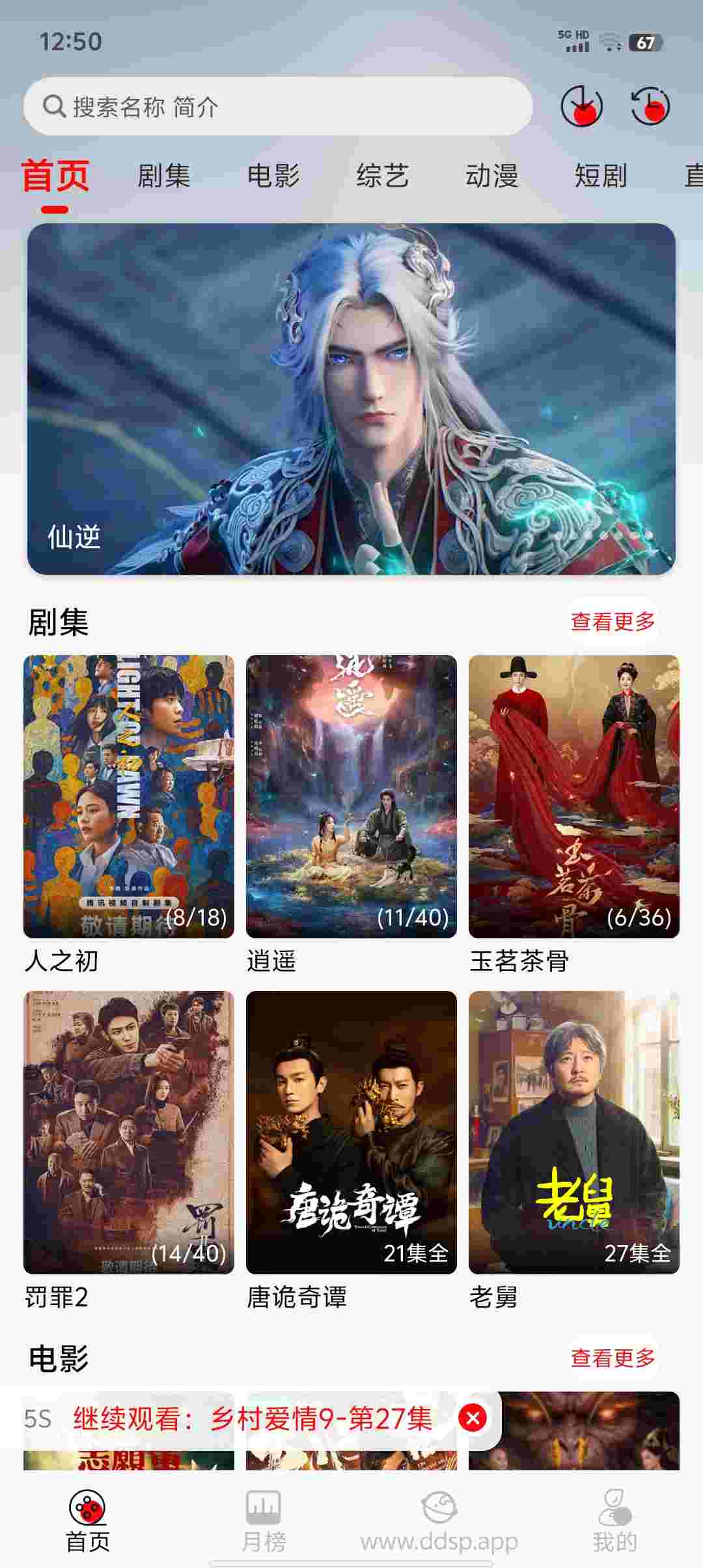The image size is (703, 1568).
Task: Open the watch history icon
Action: coord(650,106)
